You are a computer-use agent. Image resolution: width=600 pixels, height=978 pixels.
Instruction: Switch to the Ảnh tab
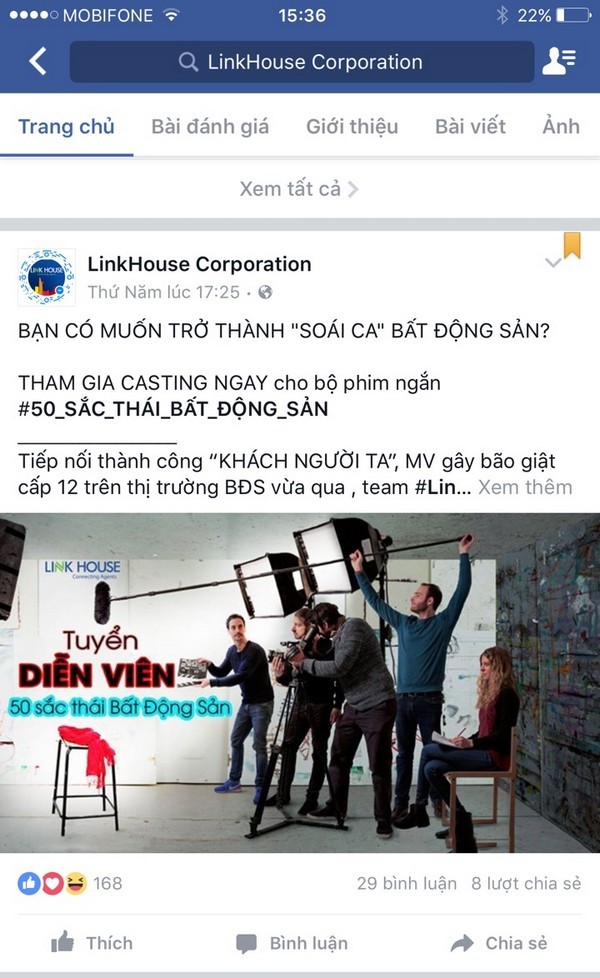(561, 126)
